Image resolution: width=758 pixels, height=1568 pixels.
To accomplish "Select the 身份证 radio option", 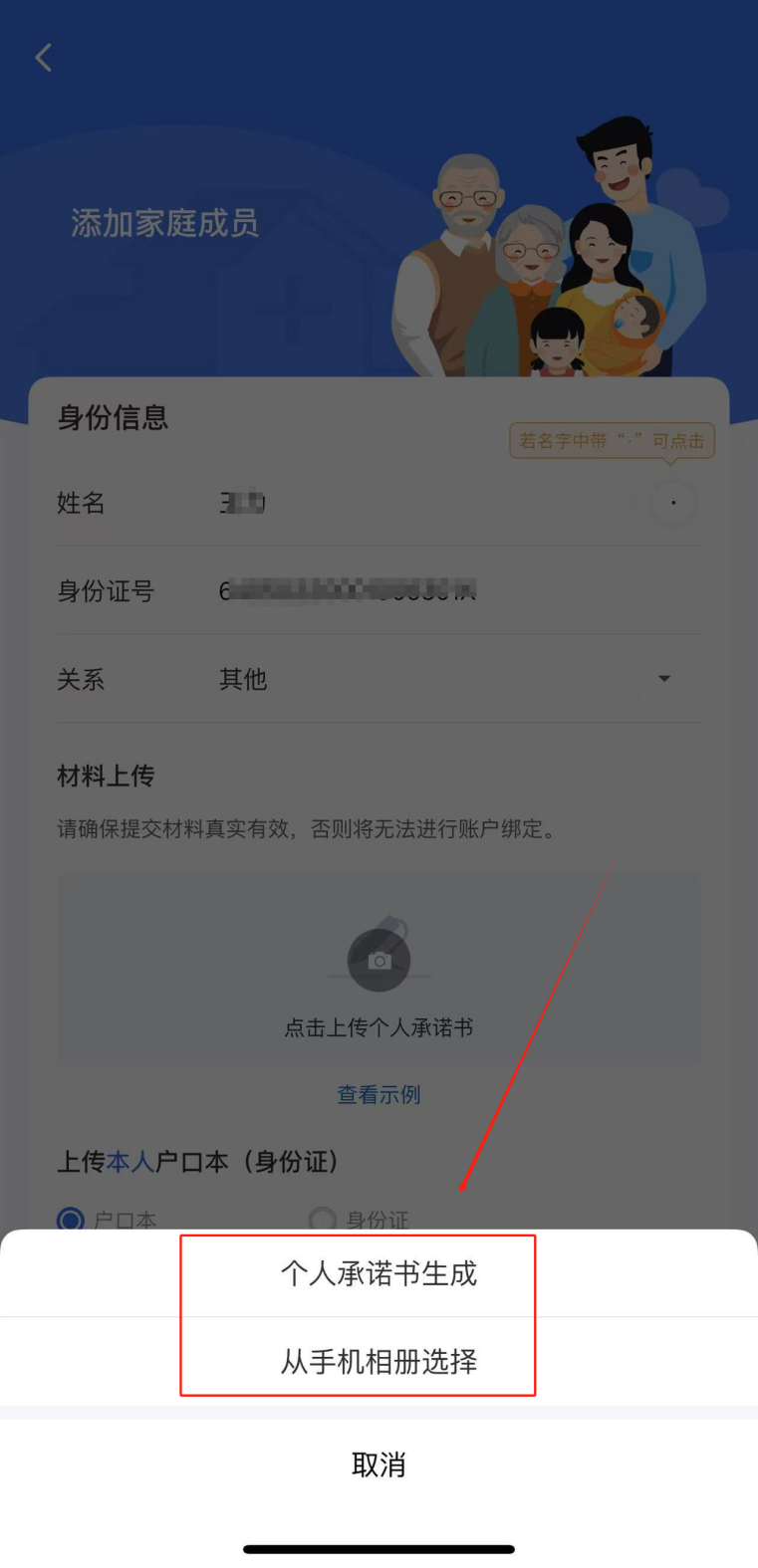I will pos(322,1219).
